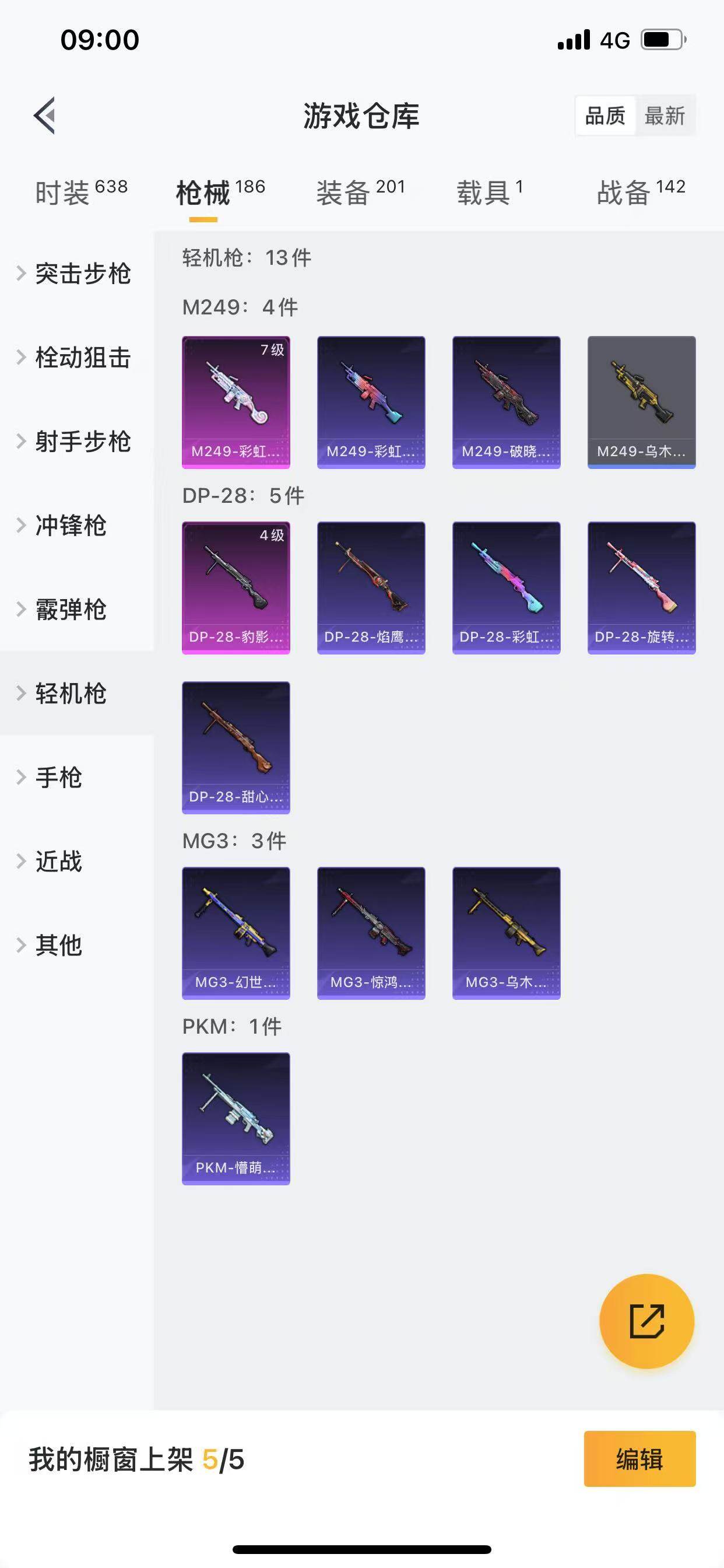View the MG3-惊鸿 skin
This screenshot has width=724, height=1568.
tap(371, 933)
